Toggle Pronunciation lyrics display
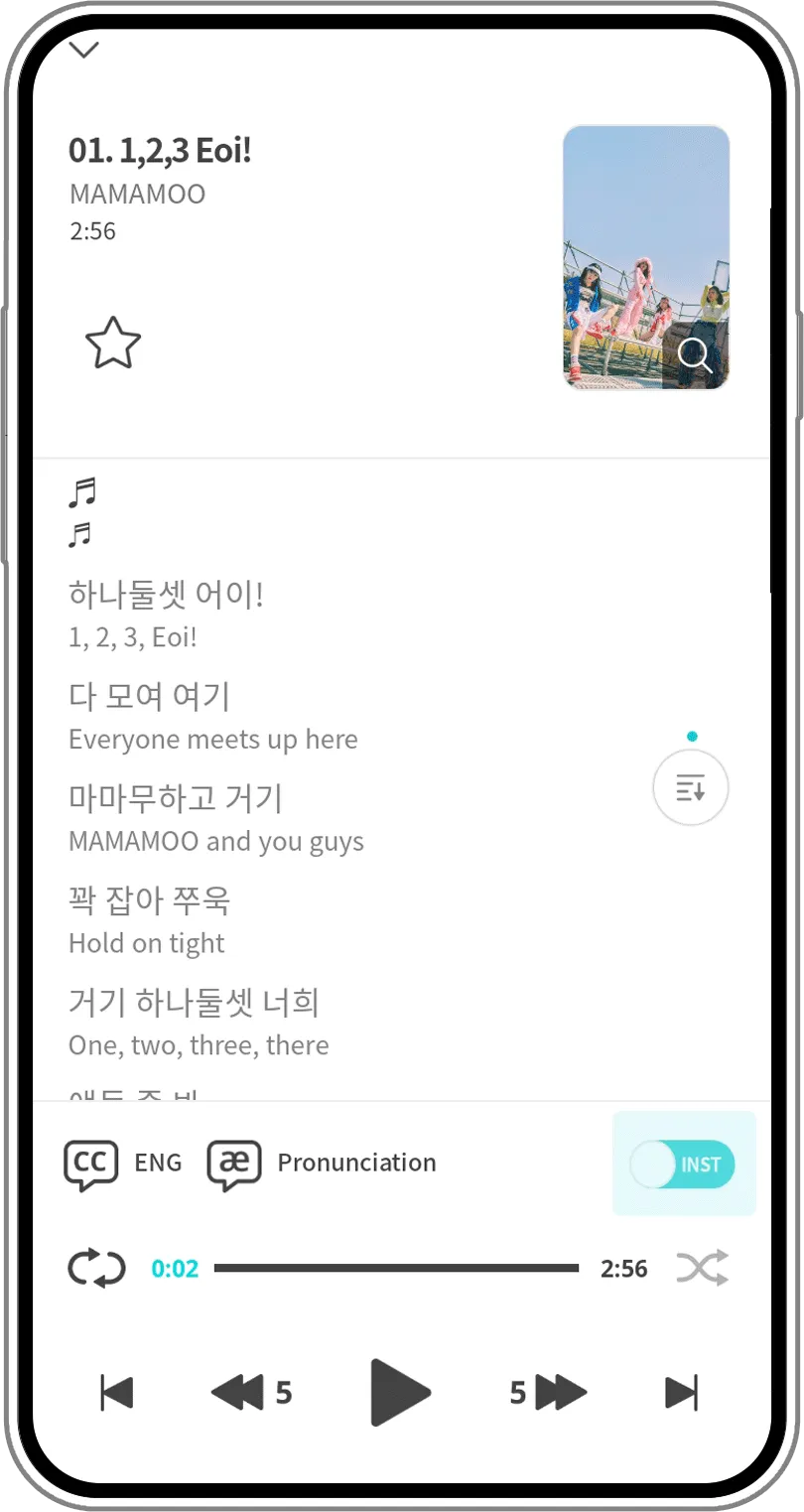 (x=322, y=1164)
